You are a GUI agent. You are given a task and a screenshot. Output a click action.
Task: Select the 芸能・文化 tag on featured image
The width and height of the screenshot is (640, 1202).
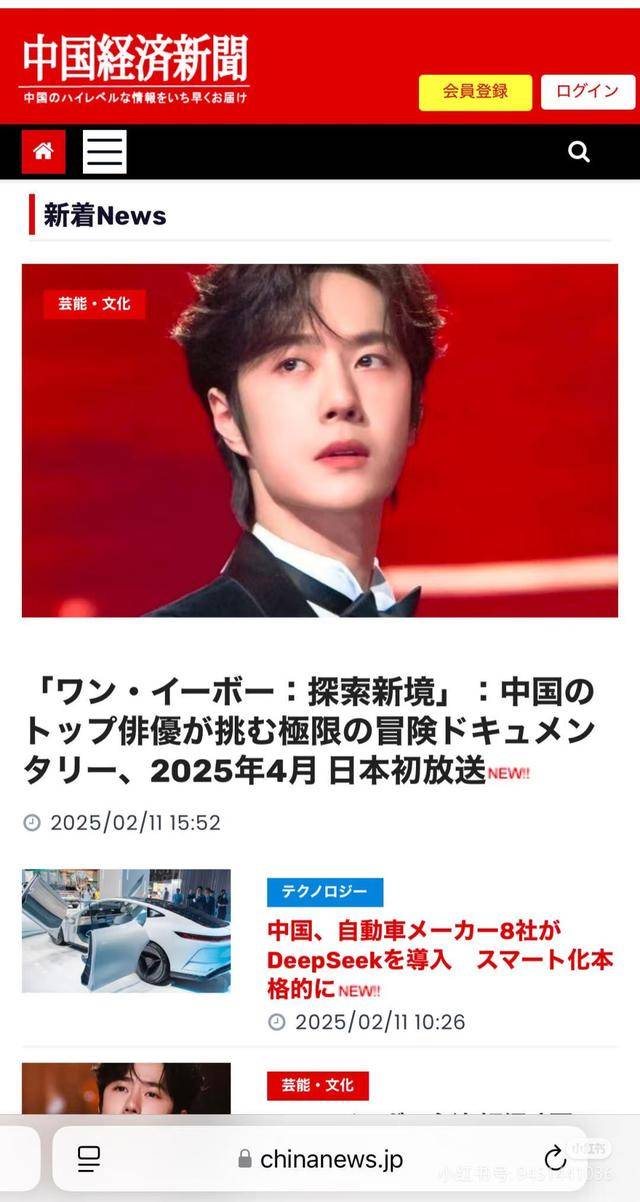94,304
